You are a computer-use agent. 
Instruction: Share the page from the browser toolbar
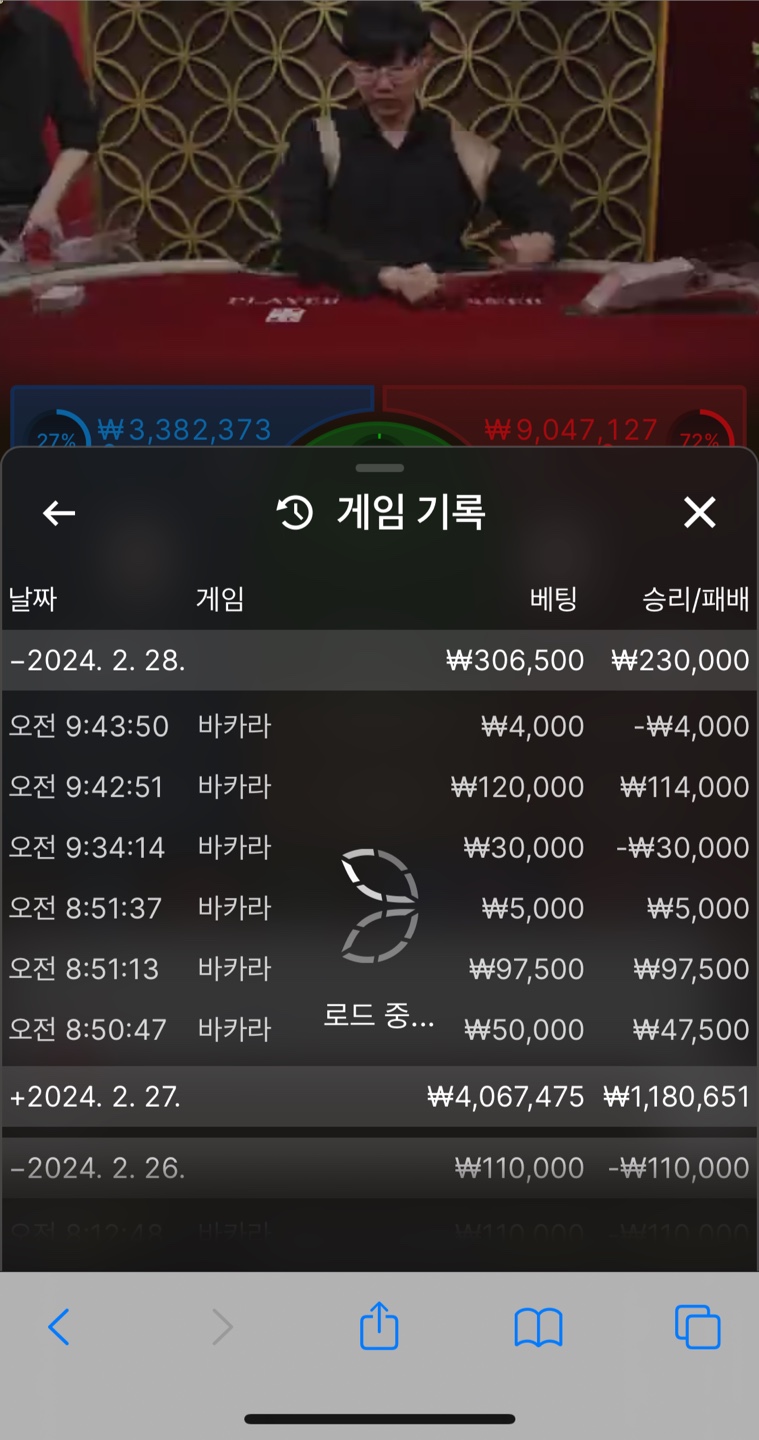click(379, 1325)
